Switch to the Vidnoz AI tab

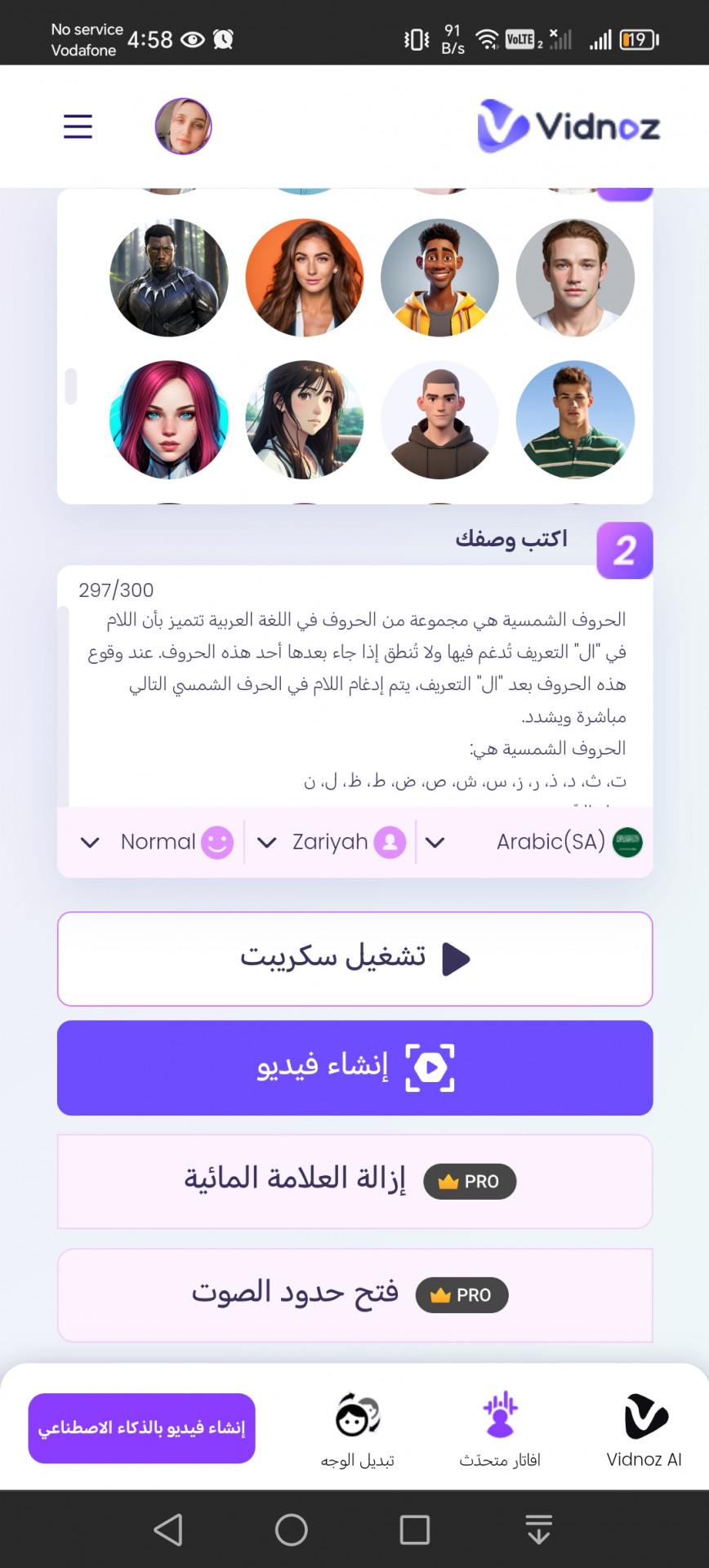tap(644, 1429)
